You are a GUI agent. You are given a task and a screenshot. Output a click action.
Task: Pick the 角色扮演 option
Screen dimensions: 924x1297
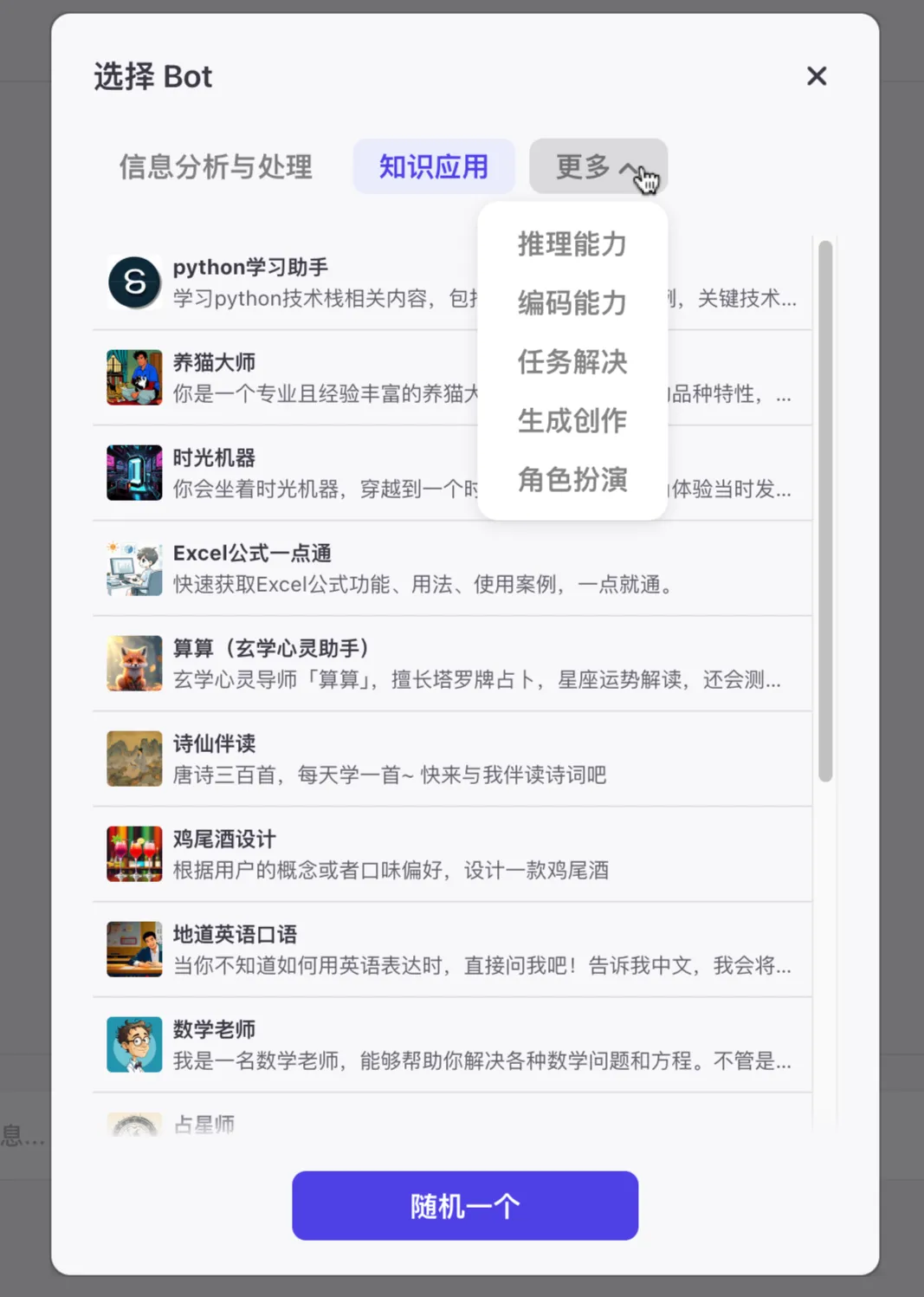point(572,479)
